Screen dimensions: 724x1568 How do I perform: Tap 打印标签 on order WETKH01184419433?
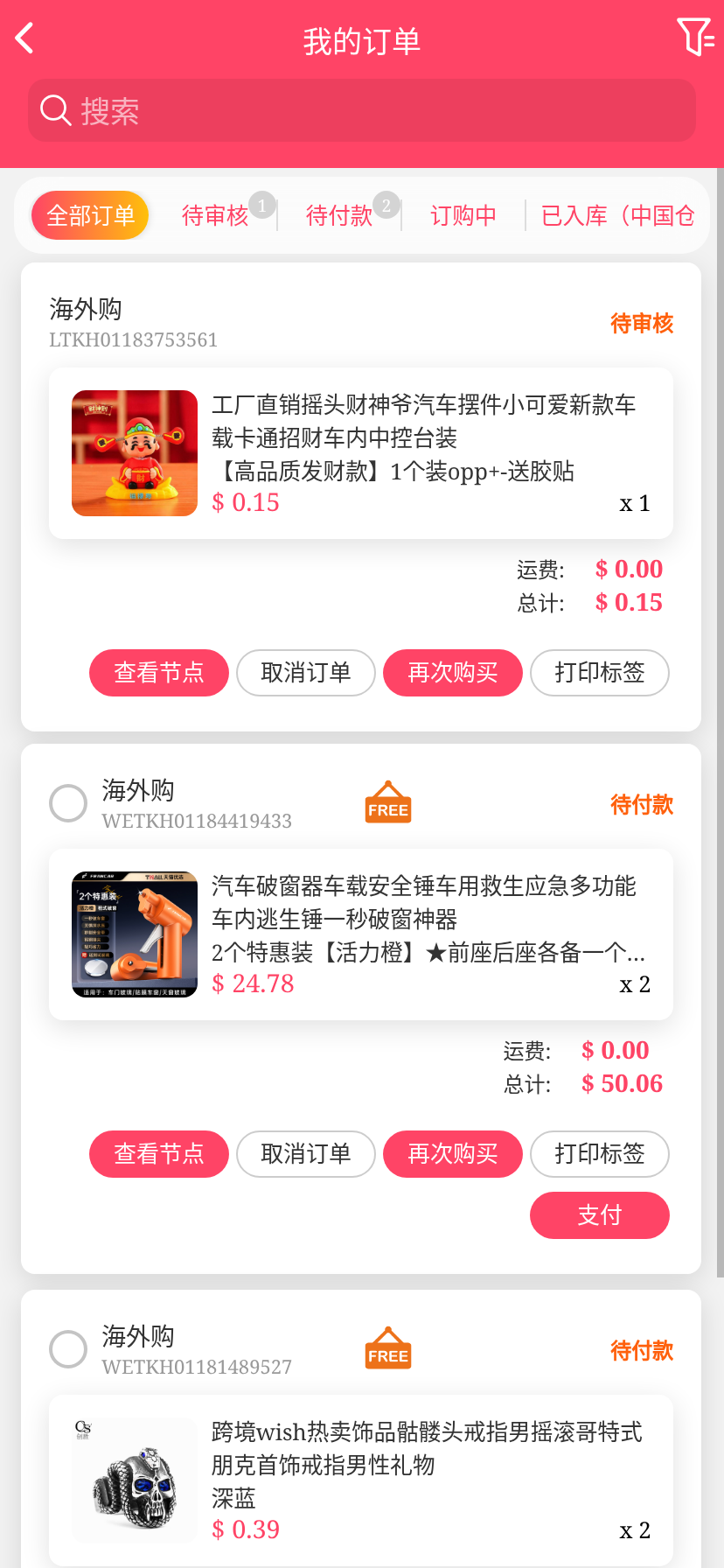[x=600, y=1154]
